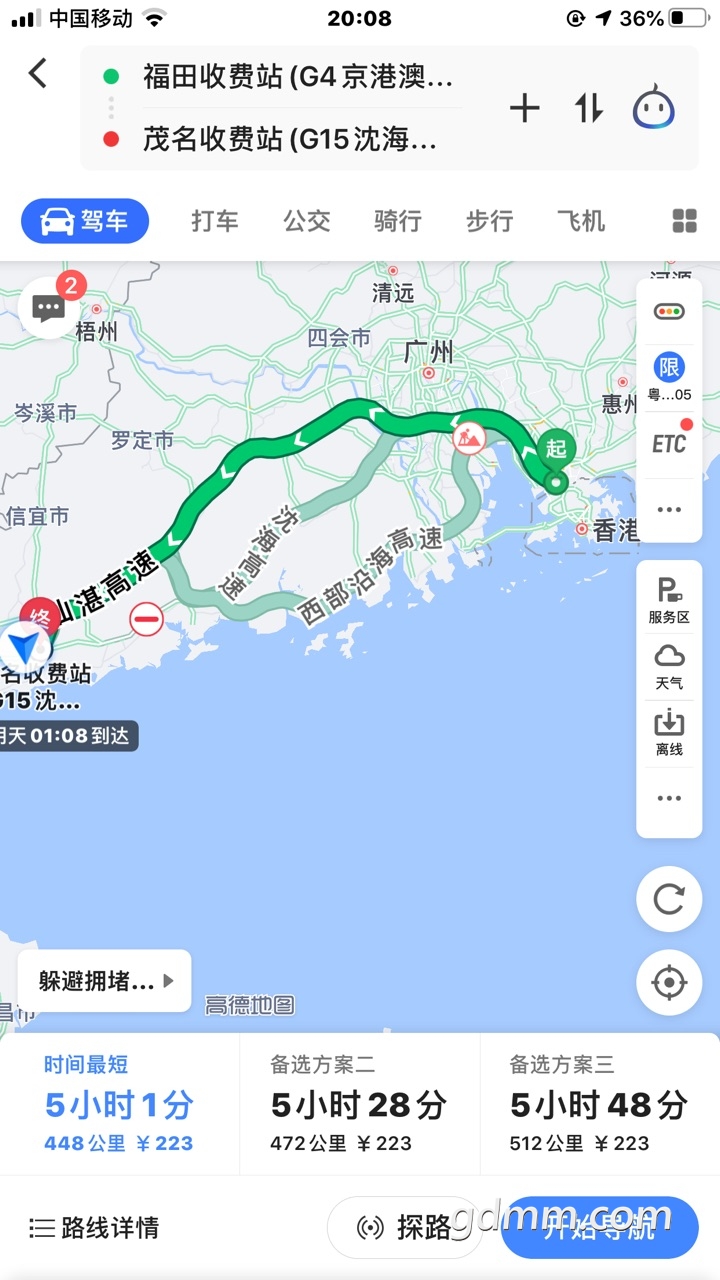Open the voice assistant robot icon

click(654, 108)
